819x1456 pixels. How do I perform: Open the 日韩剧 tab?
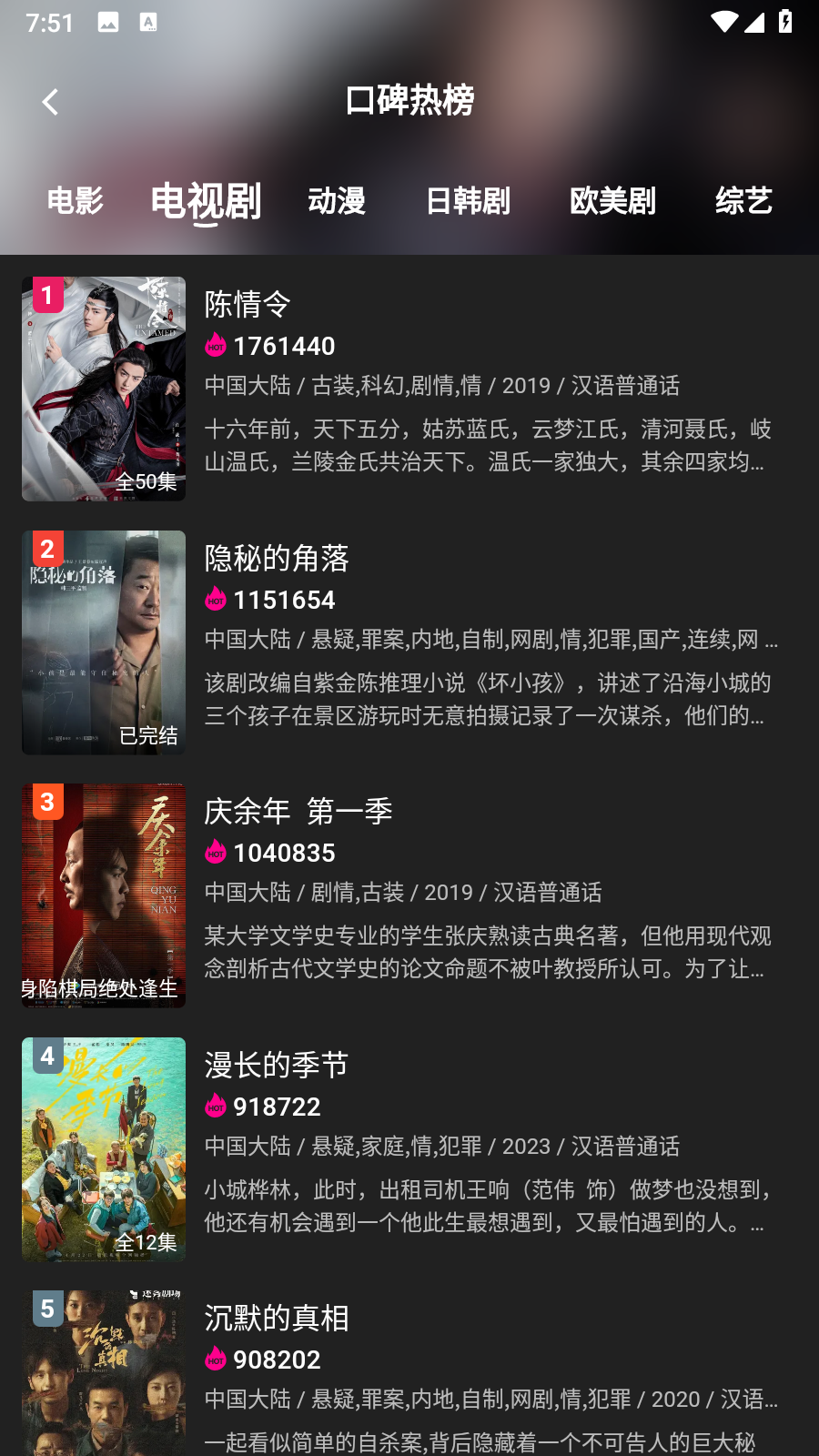point(468,200)
